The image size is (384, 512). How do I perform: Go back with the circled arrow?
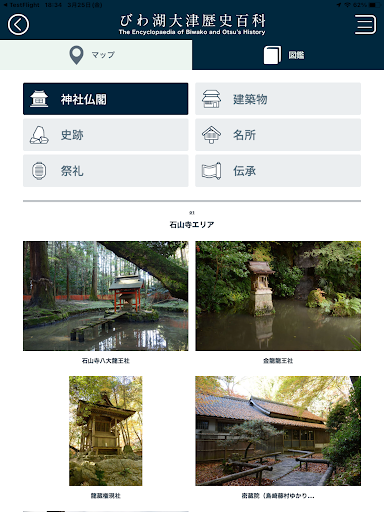click(x=18, y=25)
